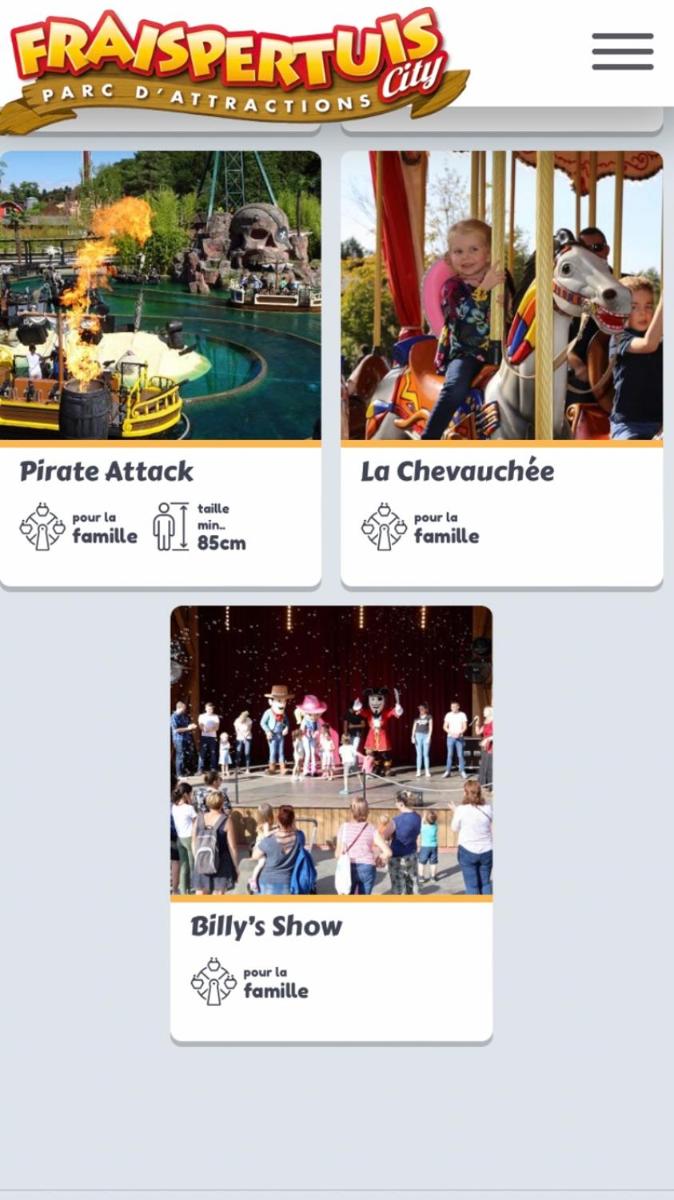Open the hamburger navigation menu

(x=622, y=51)
